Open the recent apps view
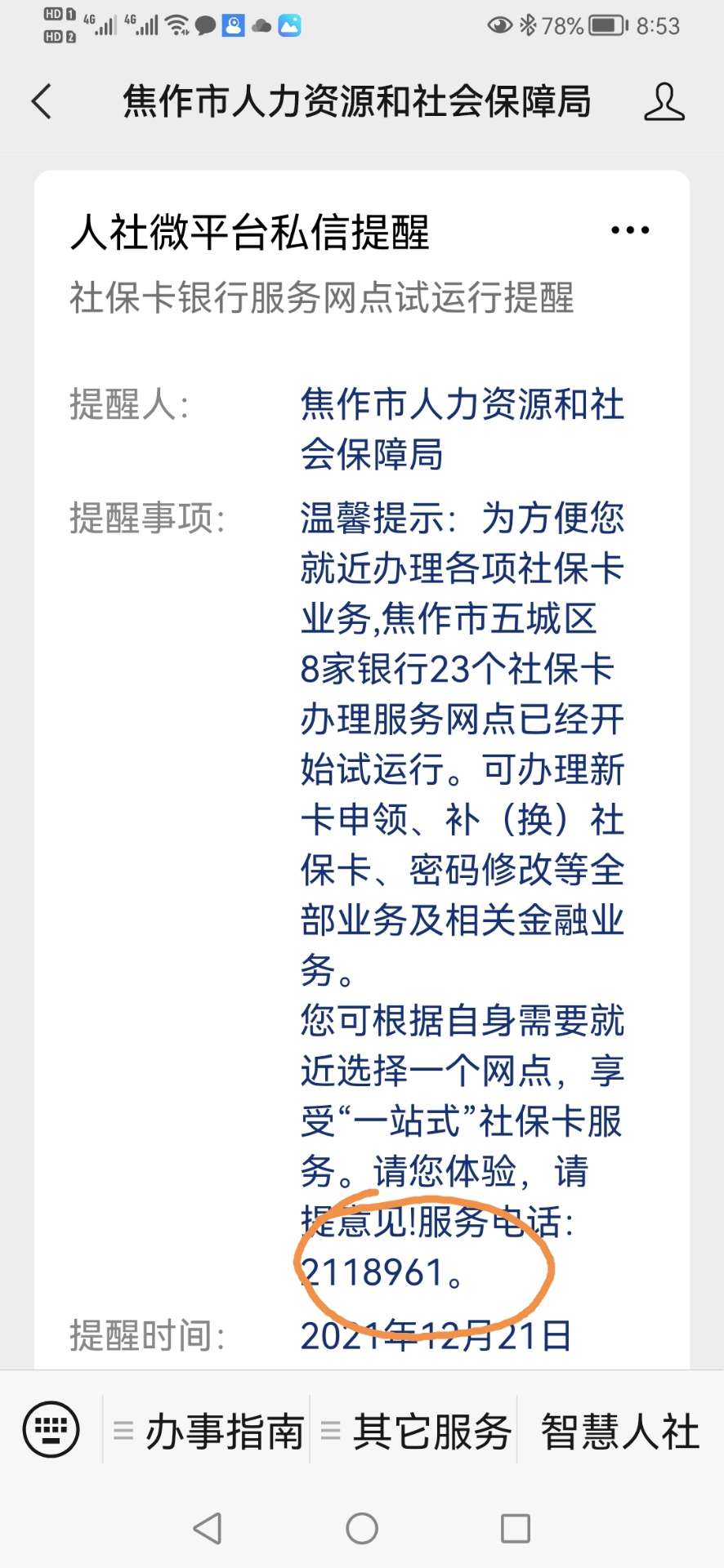Viewport: 724px width, 1568px height. point(515,1528)
